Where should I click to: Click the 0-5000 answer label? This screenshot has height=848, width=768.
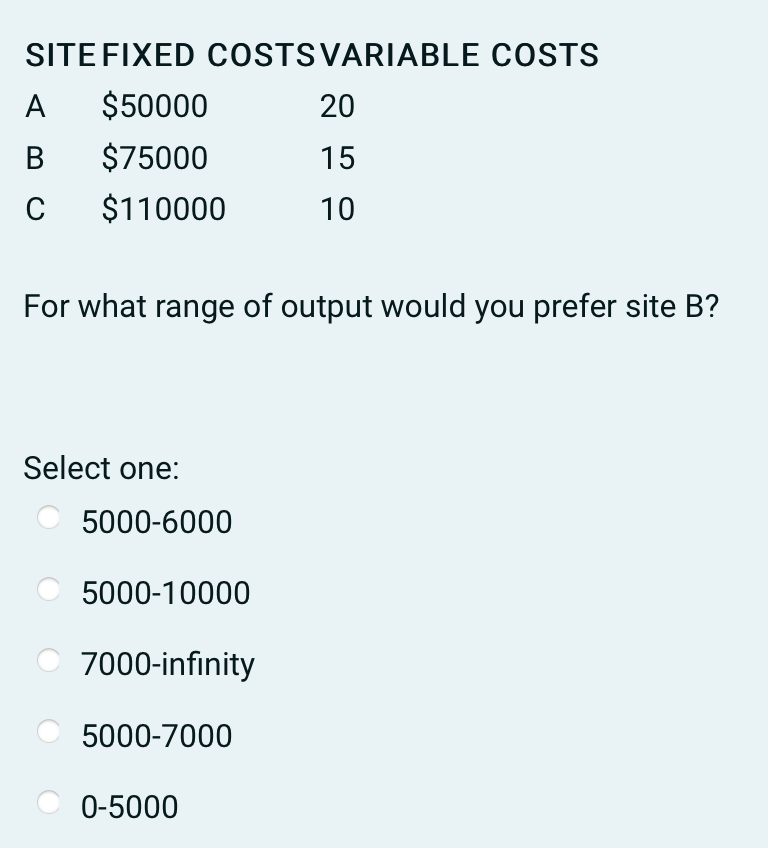coord(129,807)
